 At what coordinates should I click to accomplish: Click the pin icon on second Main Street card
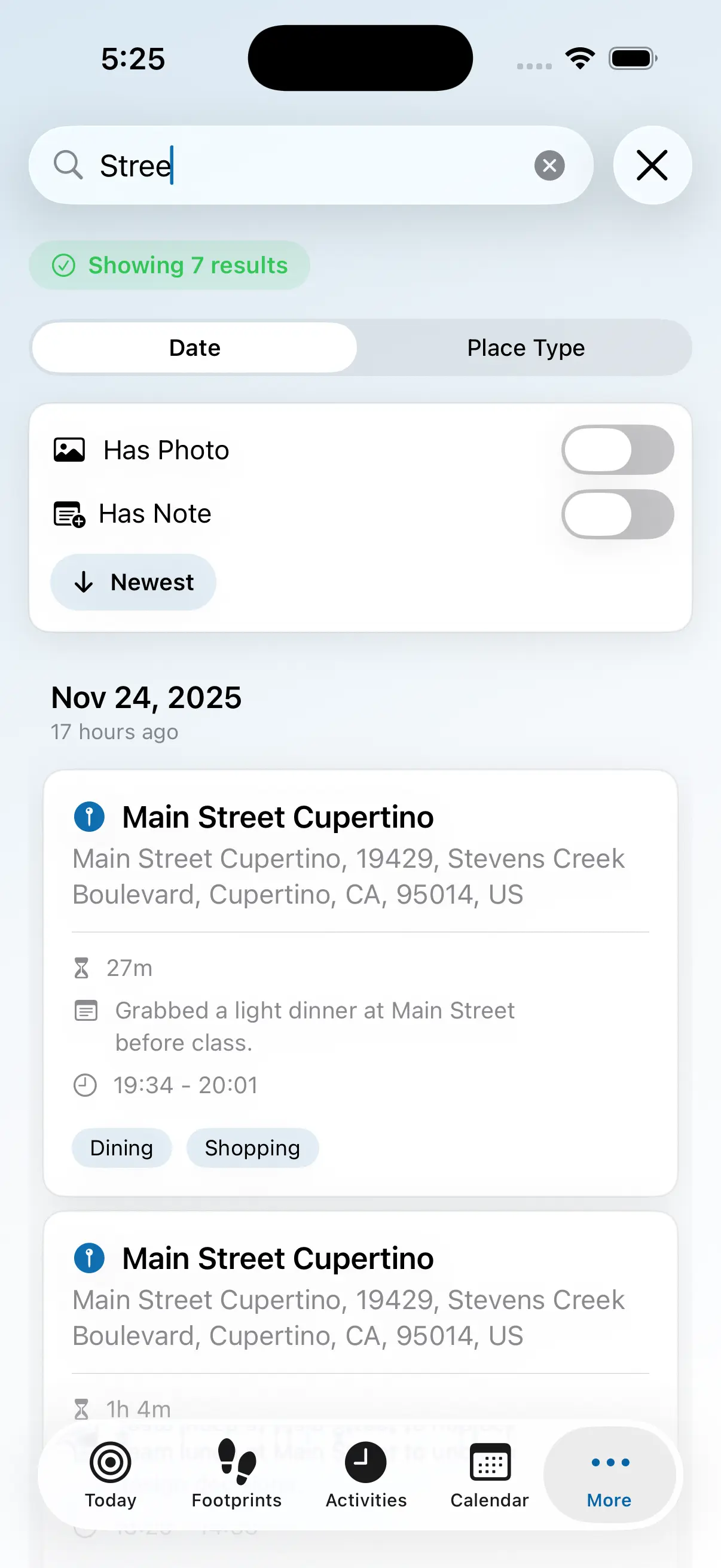click(89, 1258)
